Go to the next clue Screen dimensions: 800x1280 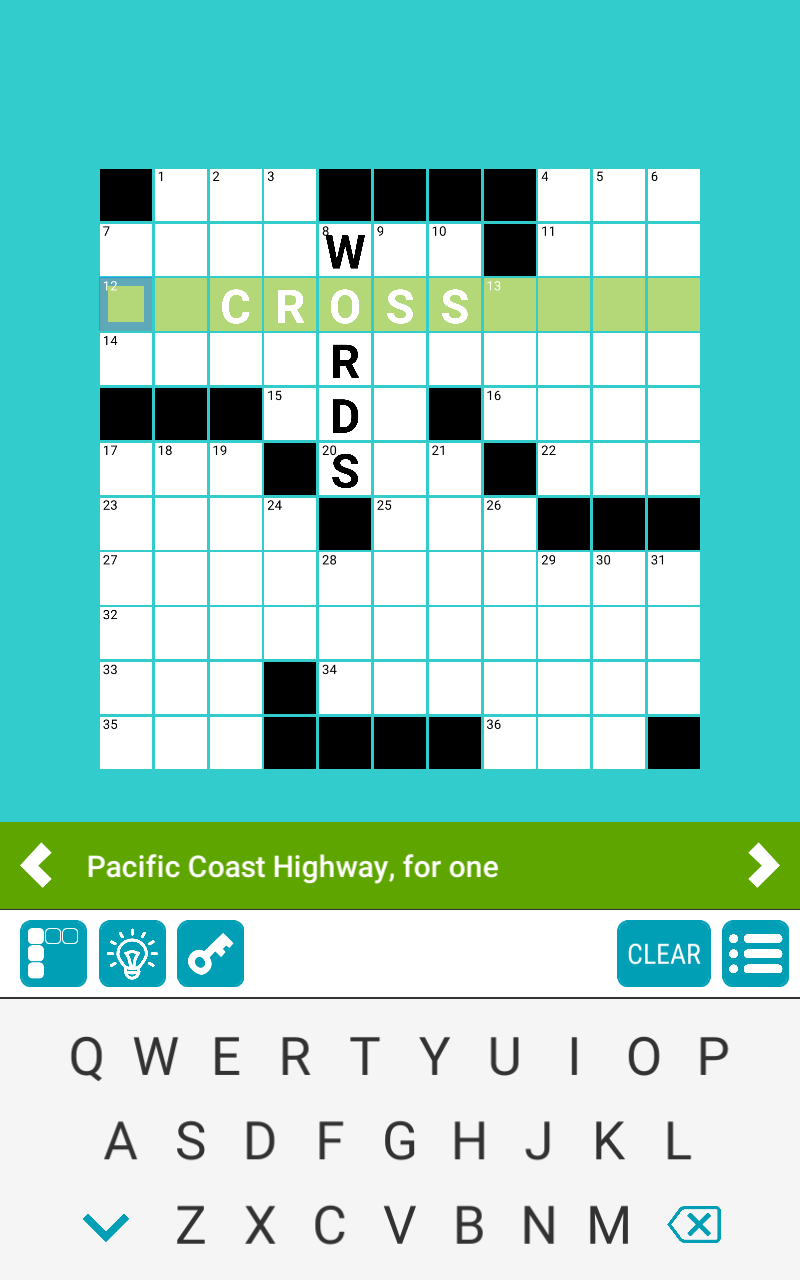coord(763,865)
